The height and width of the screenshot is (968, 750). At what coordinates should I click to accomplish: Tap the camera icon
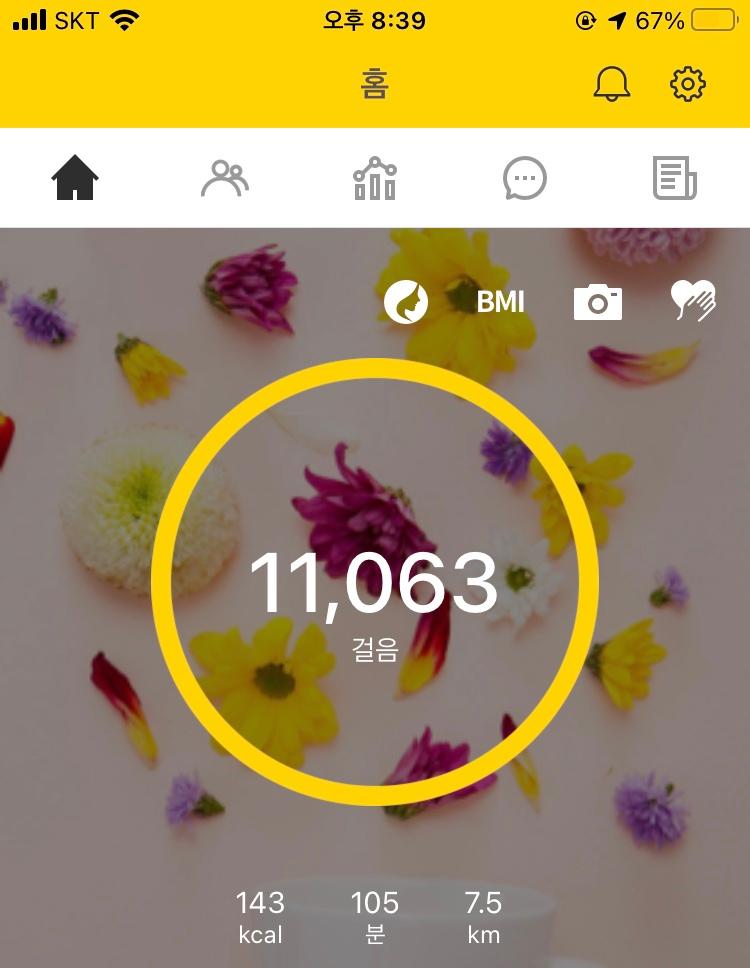click(x=598, y=301)
